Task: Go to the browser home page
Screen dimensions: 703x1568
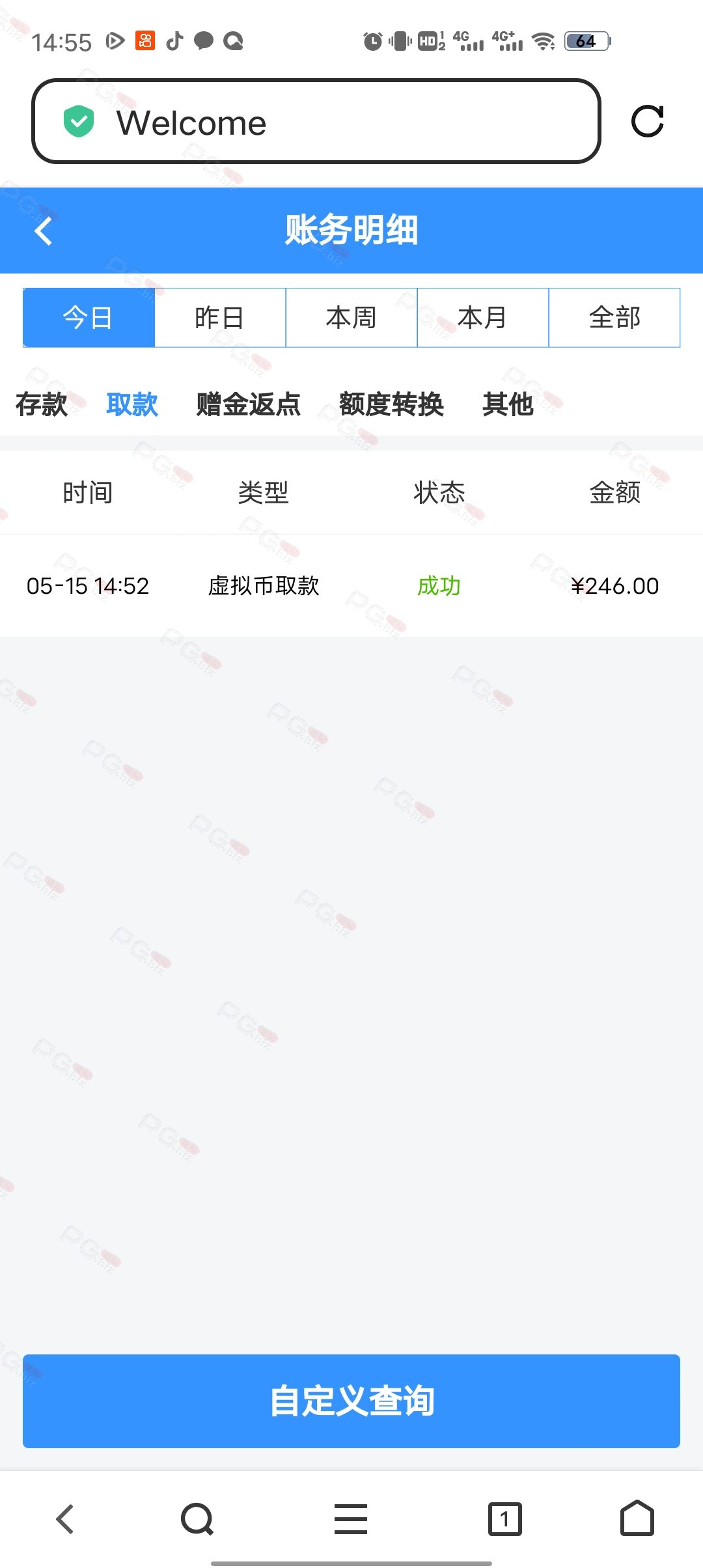Action: [637, 1518]
